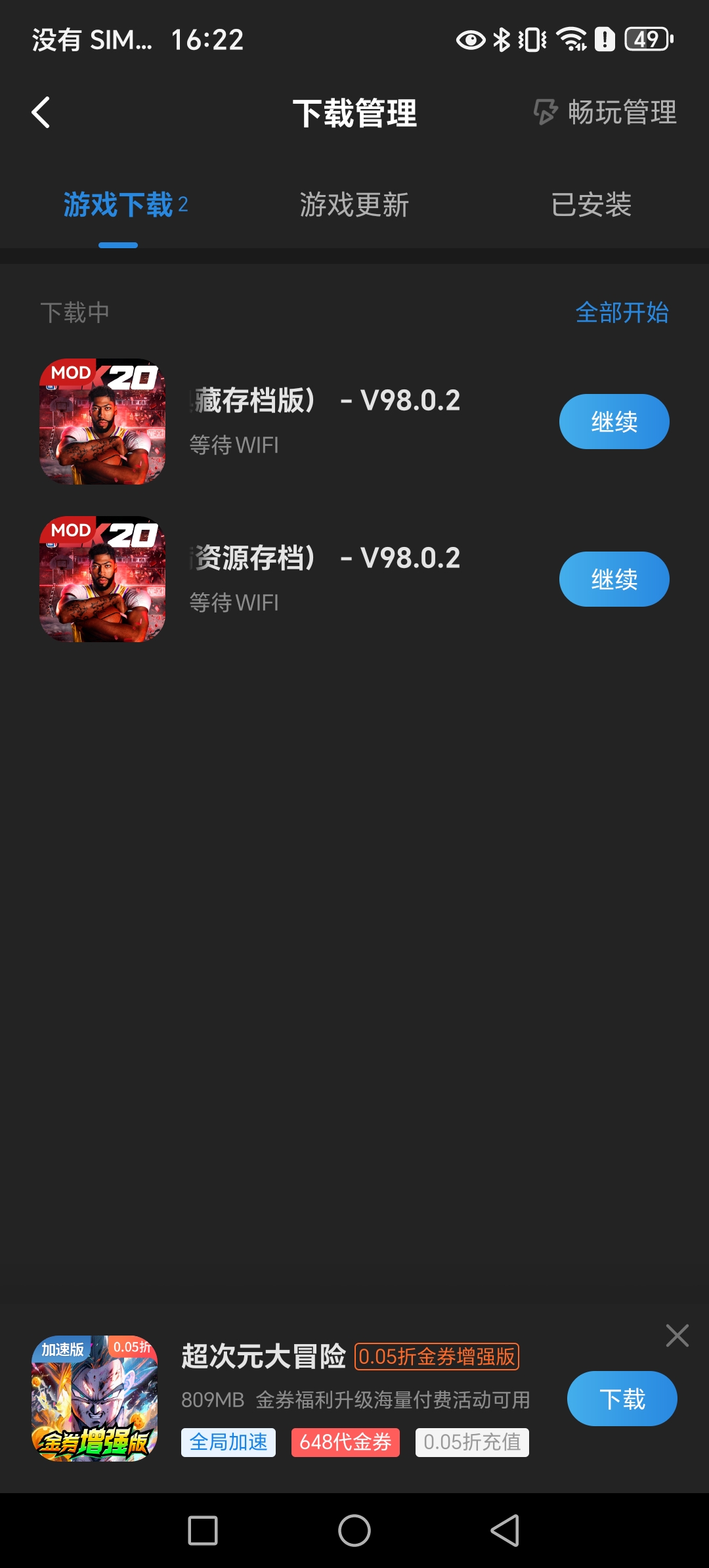709x1568 pixels.
Task: Download 超次元大冒险 from the banner
Action: pos(622,1399)
